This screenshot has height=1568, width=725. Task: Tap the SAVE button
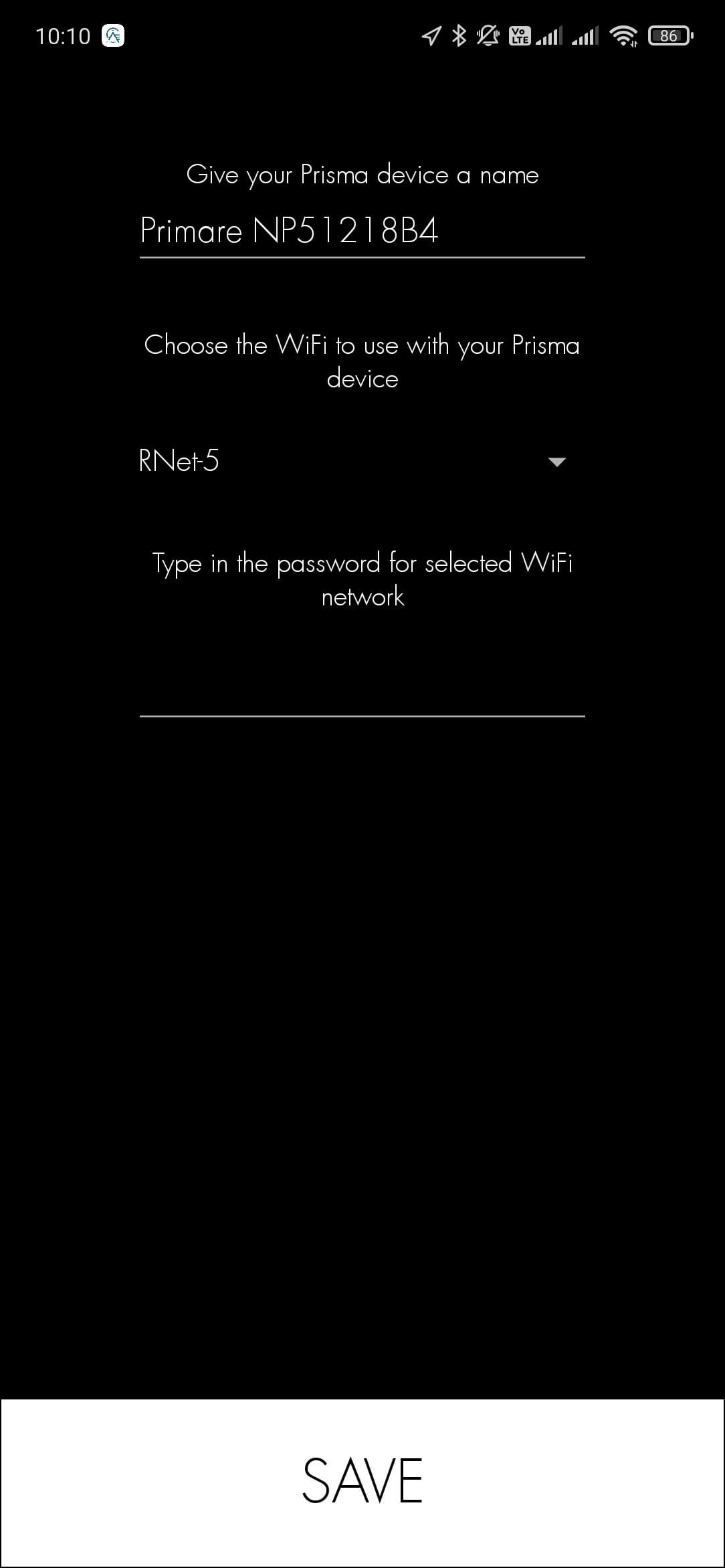coord(362,1482)
